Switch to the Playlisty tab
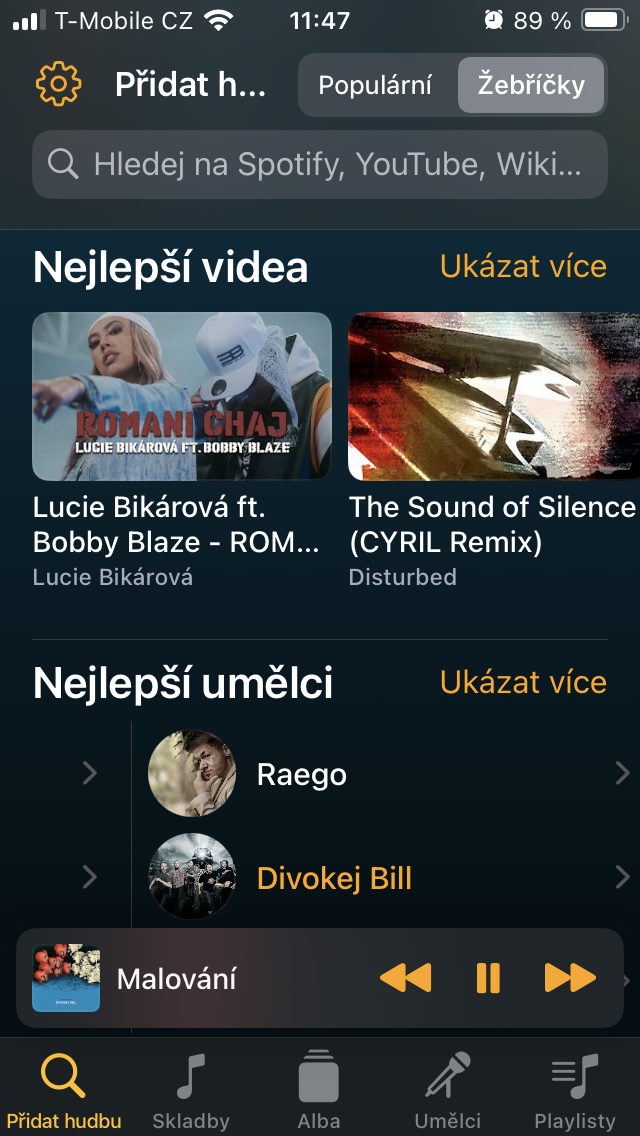This screenshot has height=1136, width=640. pos(575,1090)
